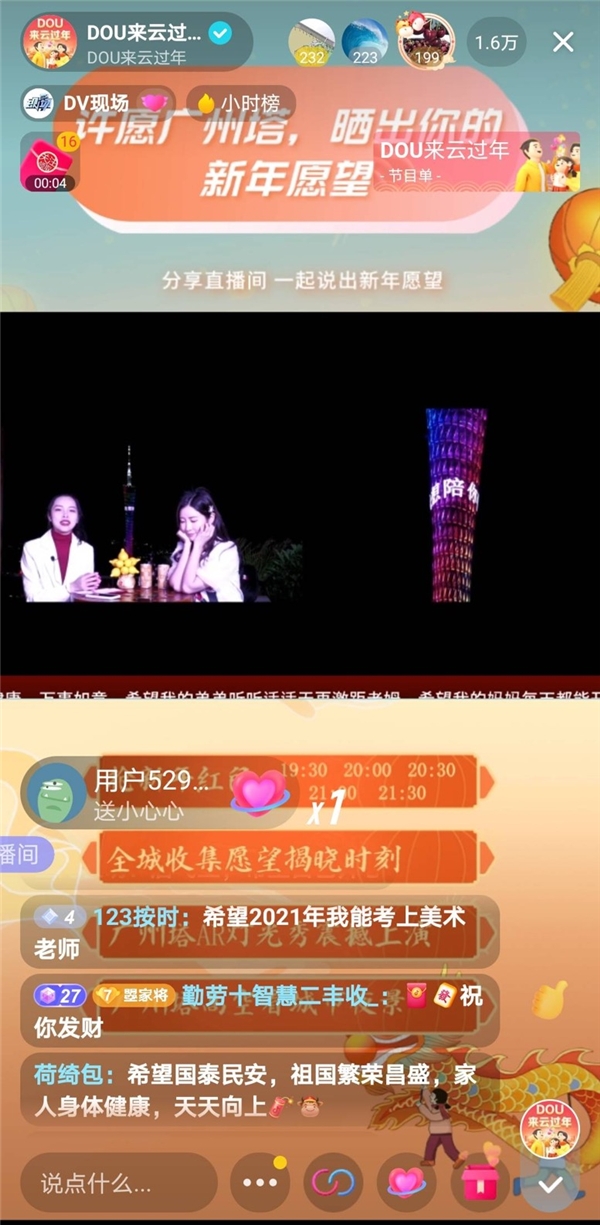Open the 小时榜 hourly ranking

pyautogui.click(x=240, y=102)
